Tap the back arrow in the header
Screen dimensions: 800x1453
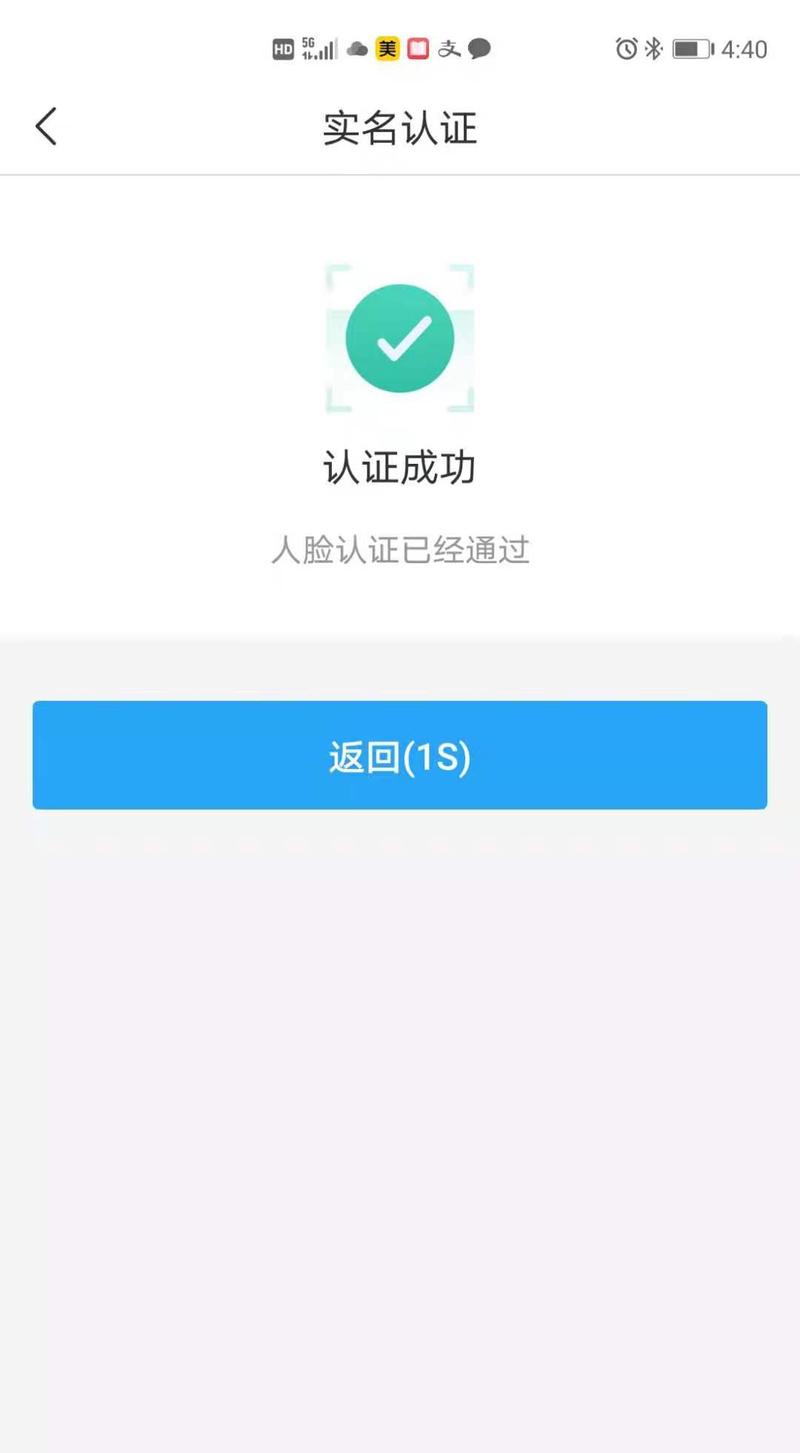[x=46, y=127]
